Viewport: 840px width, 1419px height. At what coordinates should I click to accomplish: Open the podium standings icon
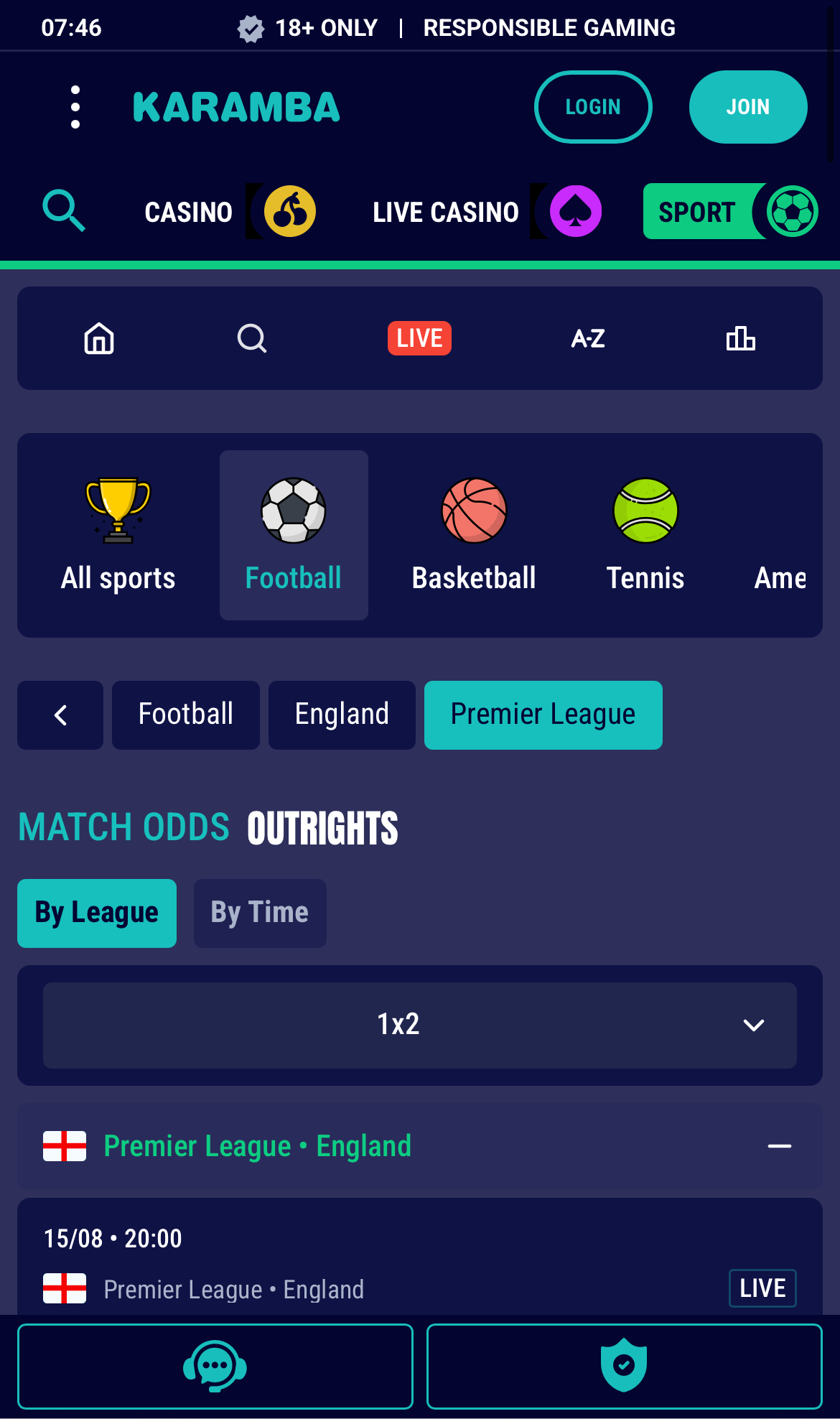click(740, 338)
